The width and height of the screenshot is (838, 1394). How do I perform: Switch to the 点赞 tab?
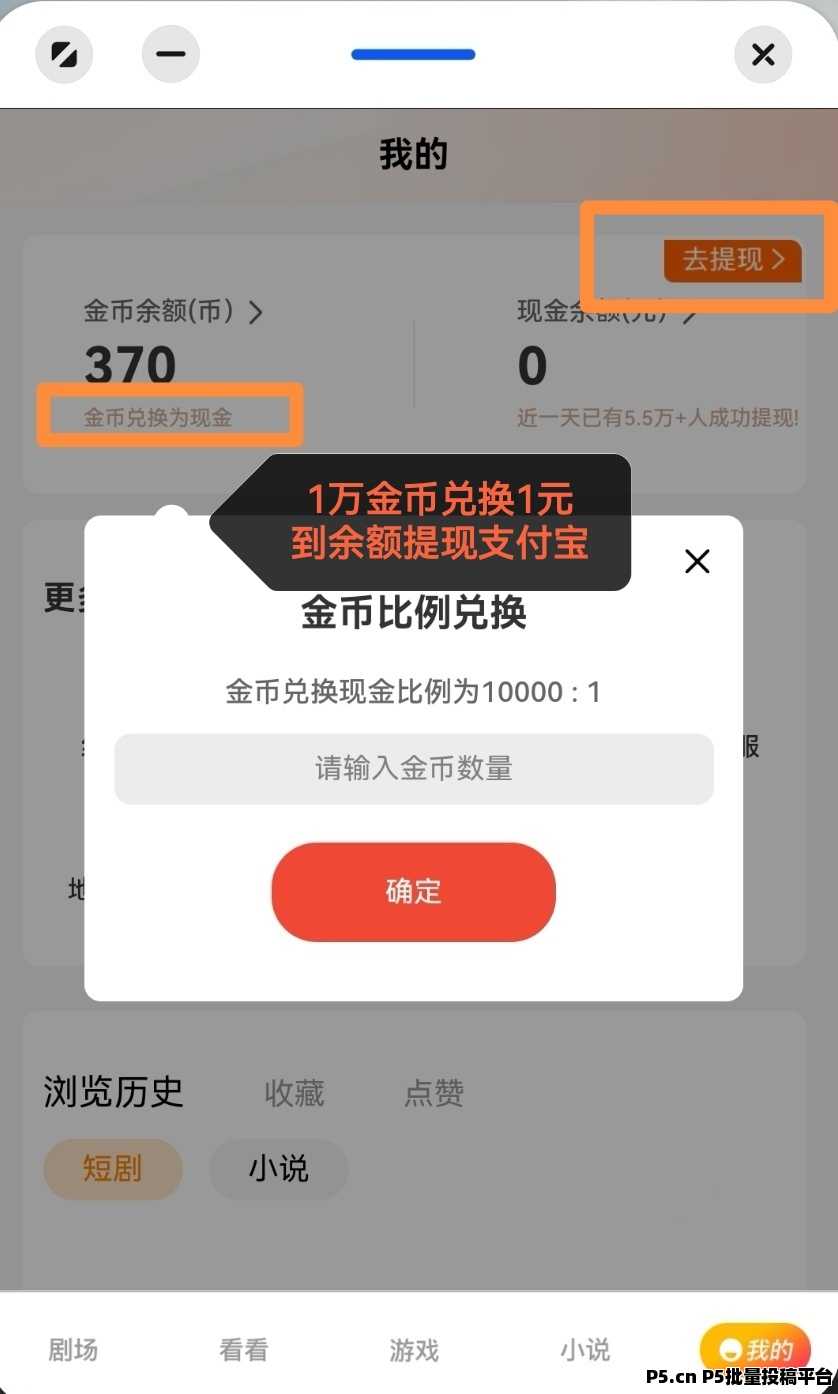point(433,1093)
